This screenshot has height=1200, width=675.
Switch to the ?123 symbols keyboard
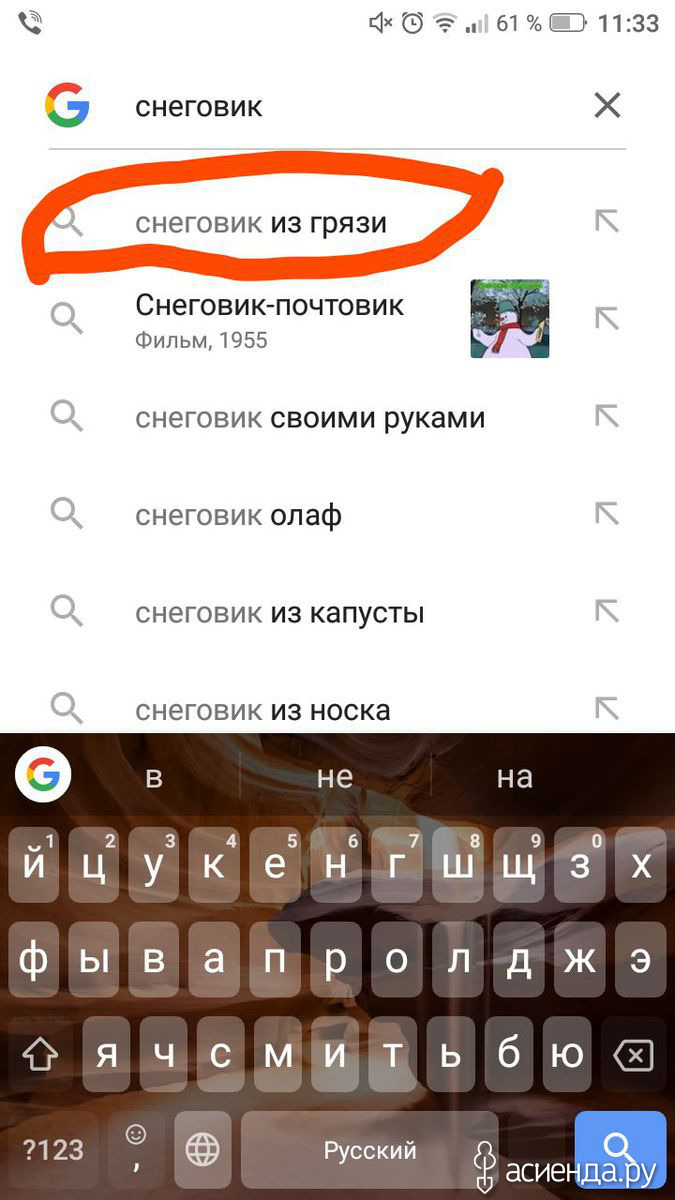[54, 1149]
